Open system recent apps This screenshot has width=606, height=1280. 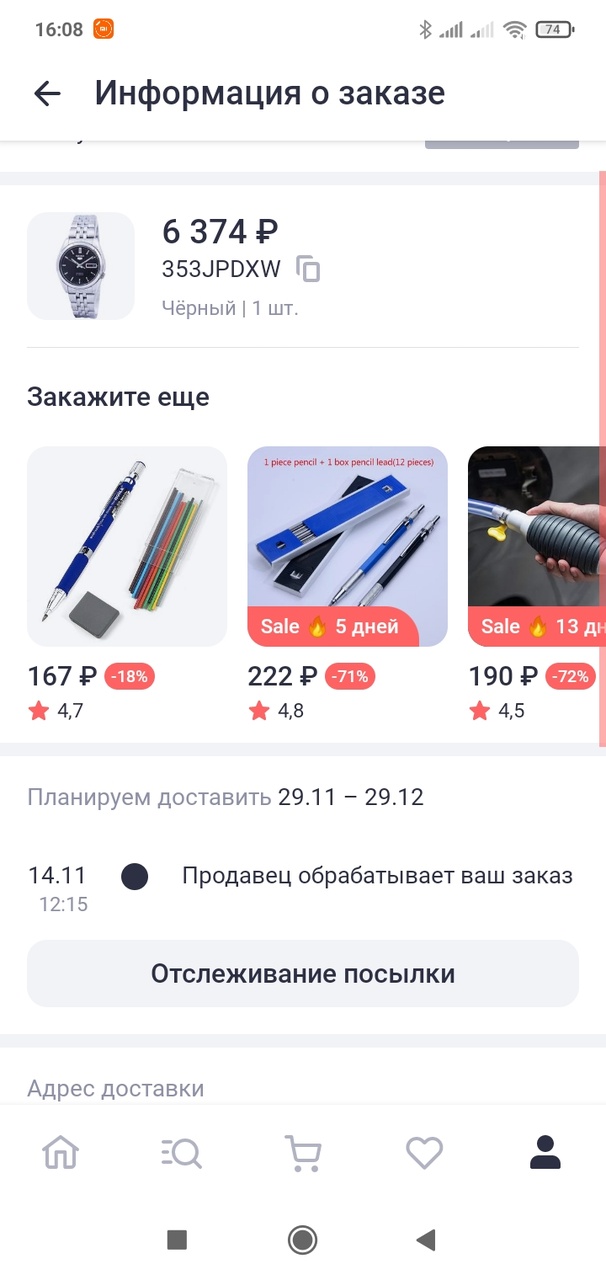[177, 1240]
